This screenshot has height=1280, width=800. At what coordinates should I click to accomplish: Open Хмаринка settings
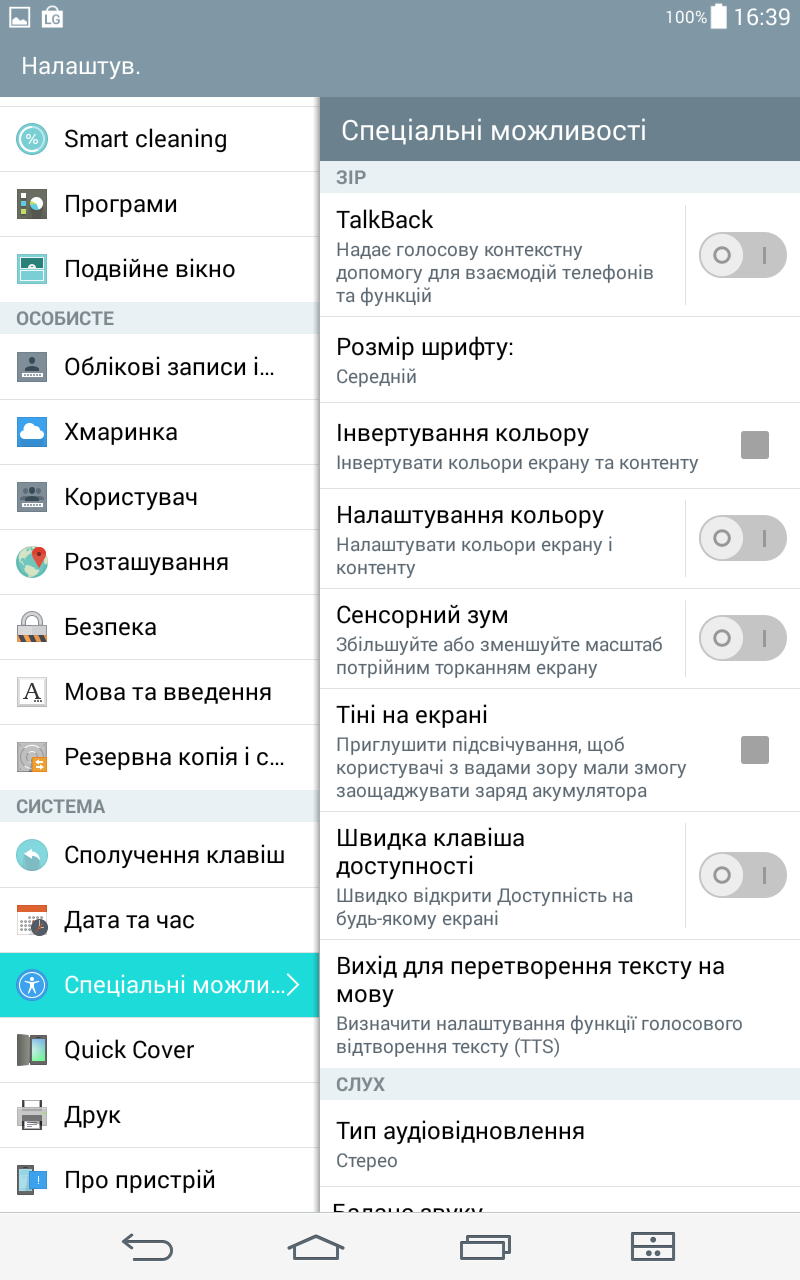159,432
